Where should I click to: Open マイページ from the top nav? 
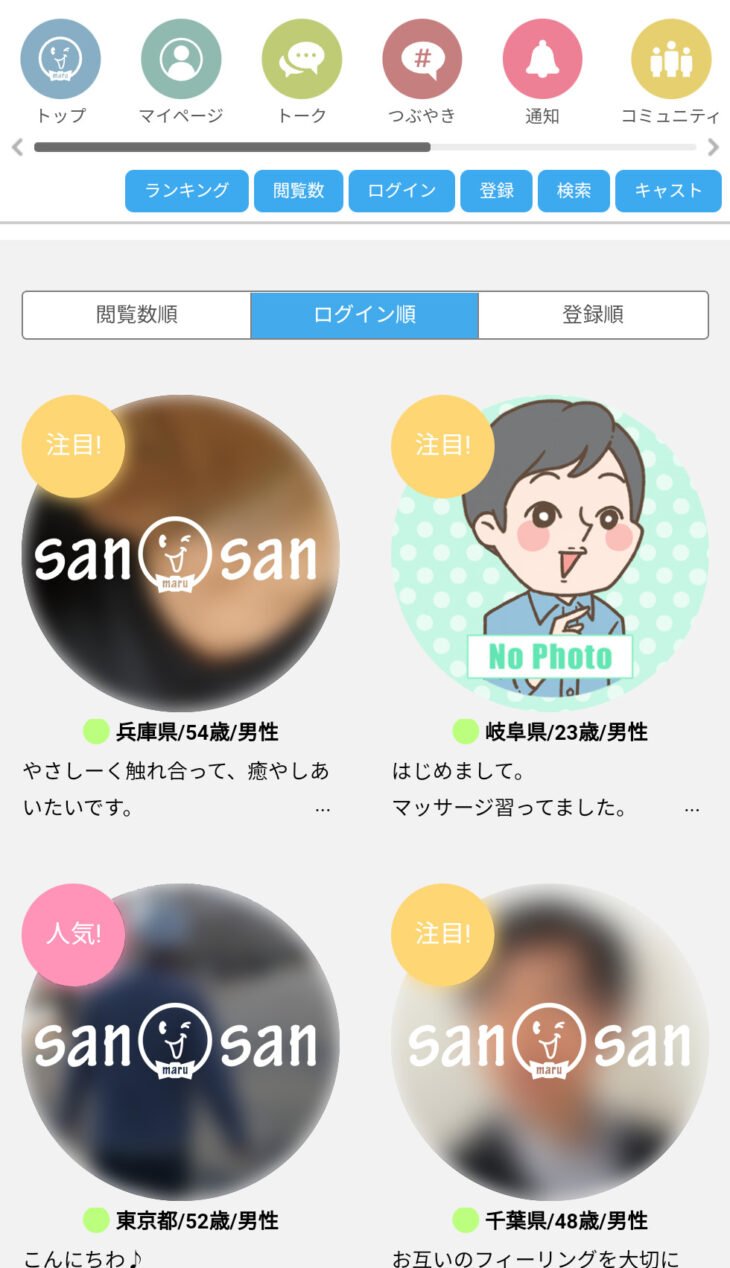coord(181,59)
